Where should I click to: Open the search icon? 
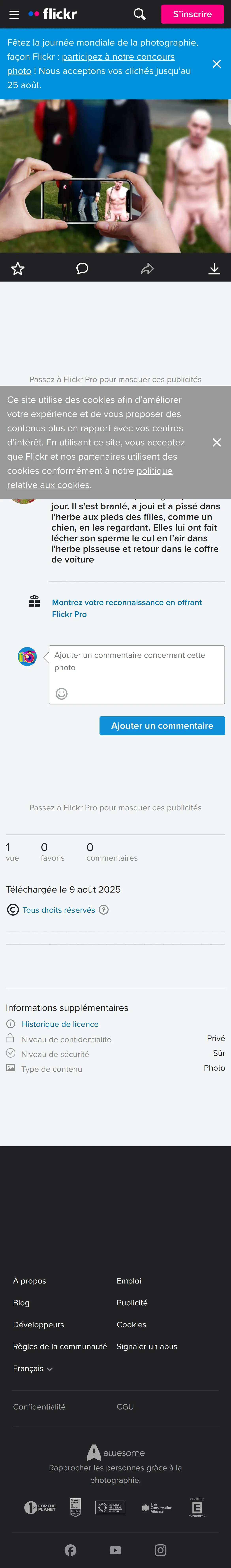click(140, 14)
